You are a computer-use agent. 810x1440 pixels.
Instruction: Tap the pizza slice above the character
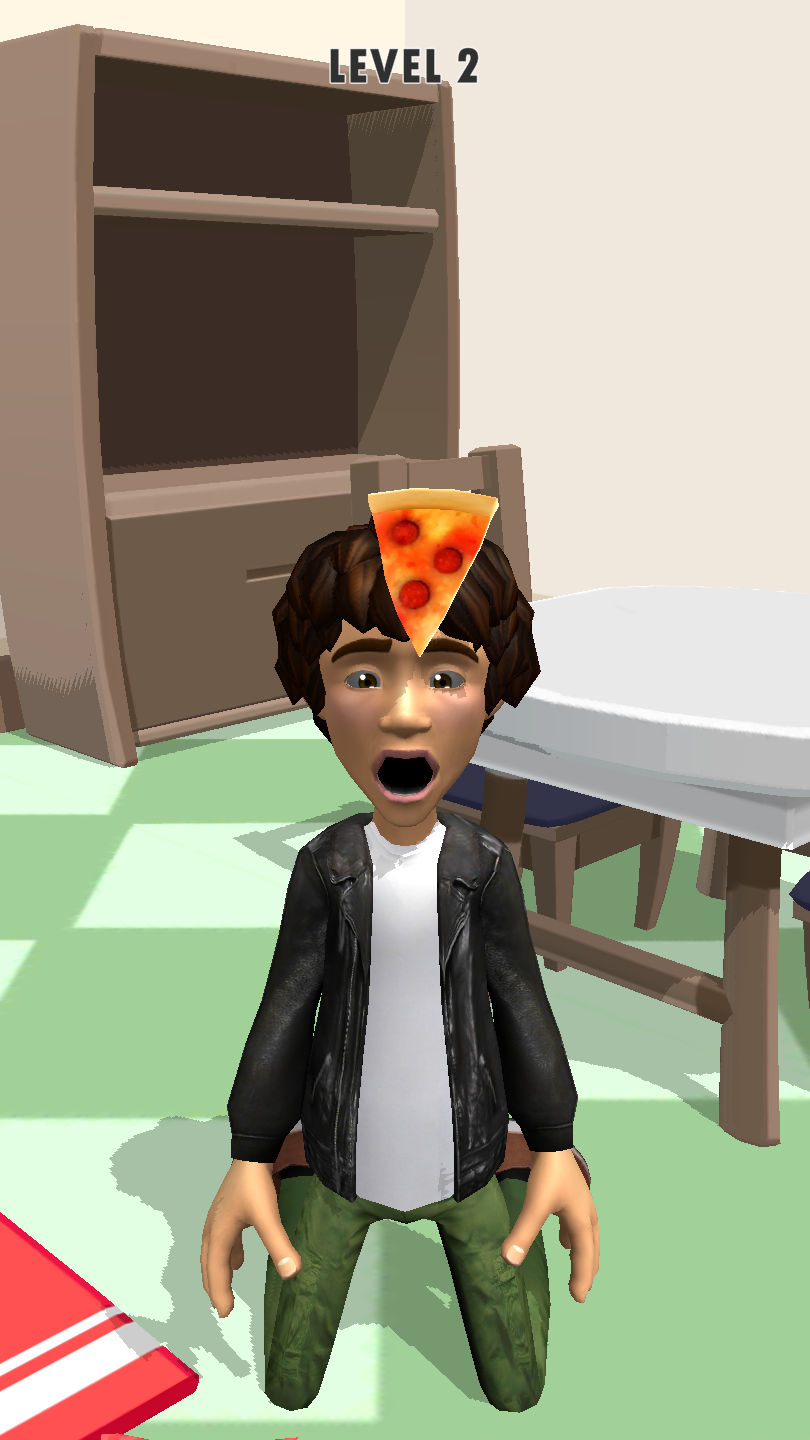coord(428,555)
